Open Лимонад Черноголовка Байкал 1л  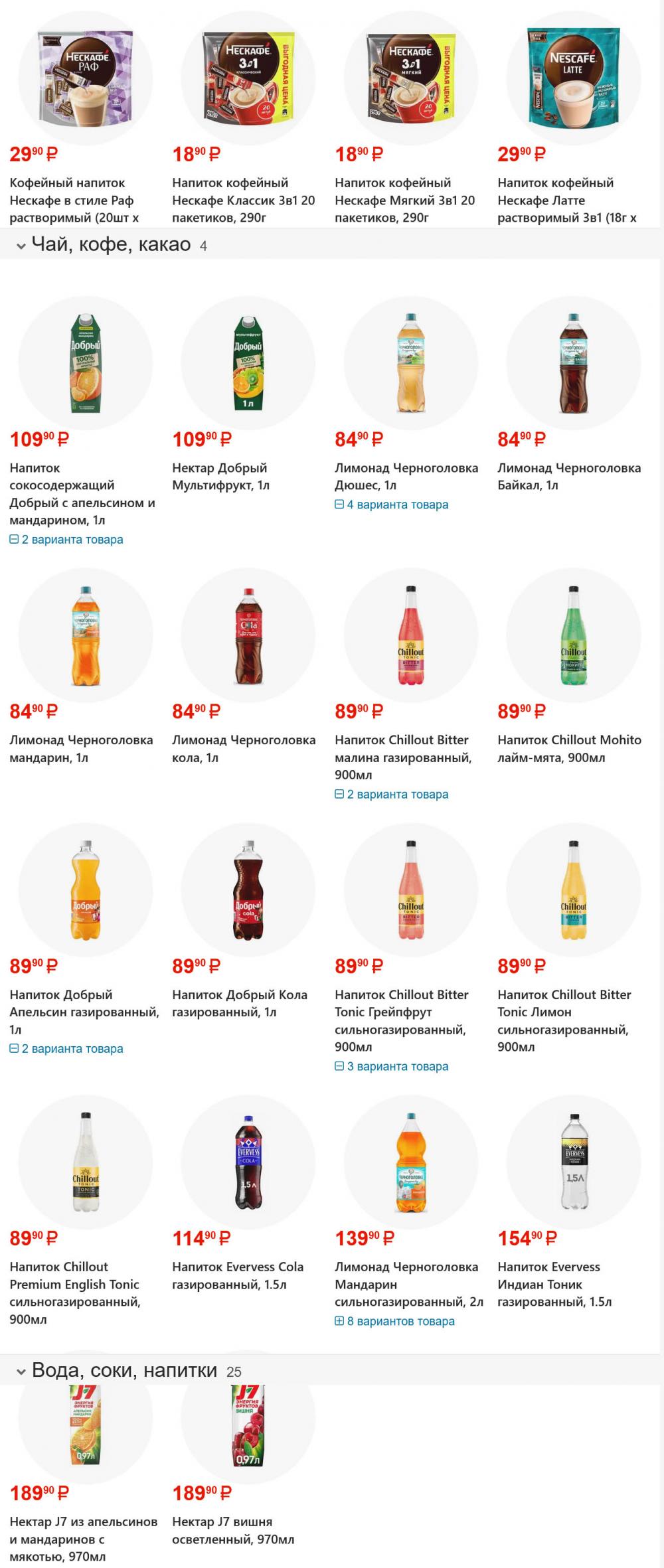[568, 477]
